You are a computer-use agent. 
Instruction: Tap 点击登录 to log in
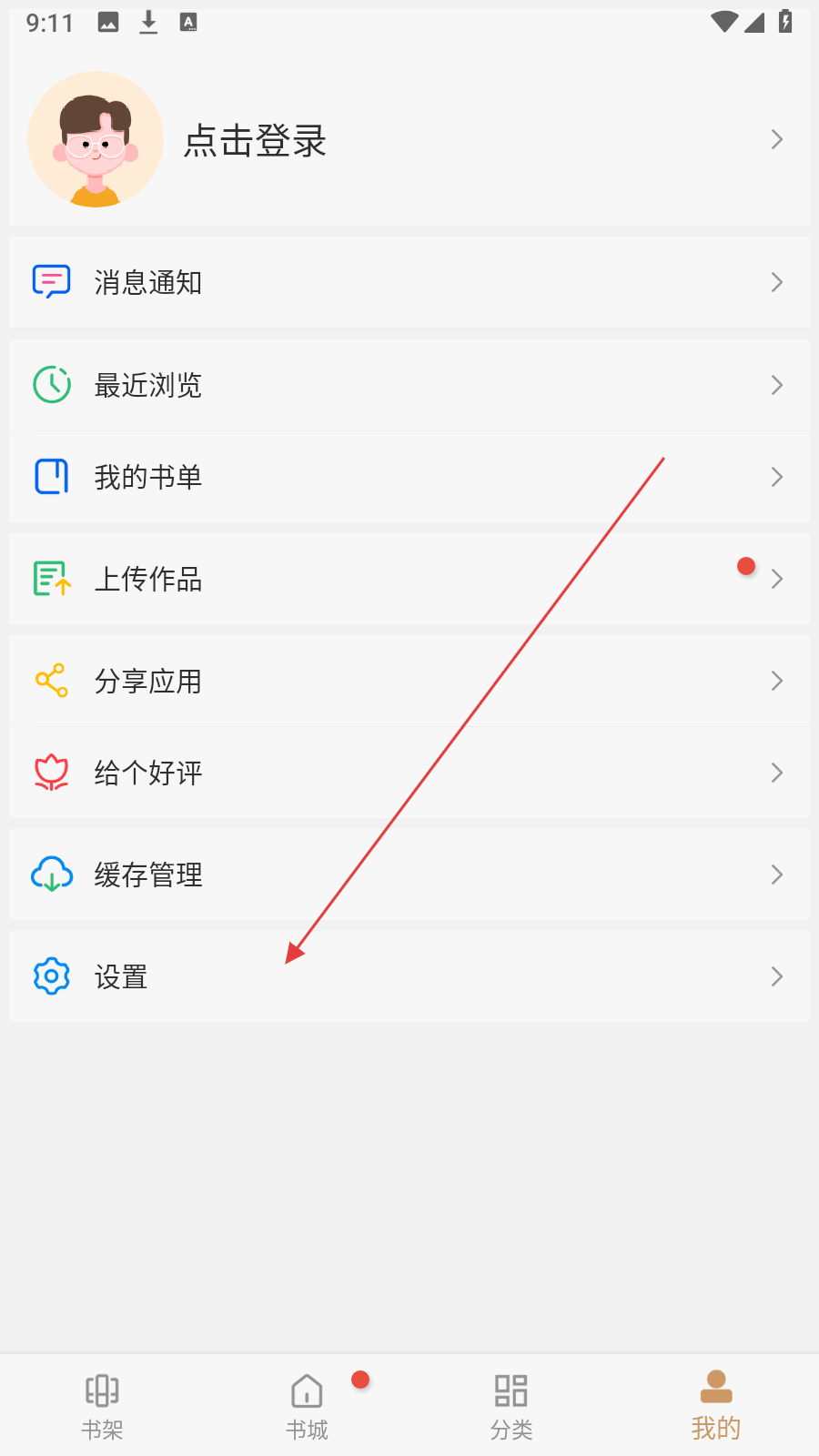click(x=255, y=141)
